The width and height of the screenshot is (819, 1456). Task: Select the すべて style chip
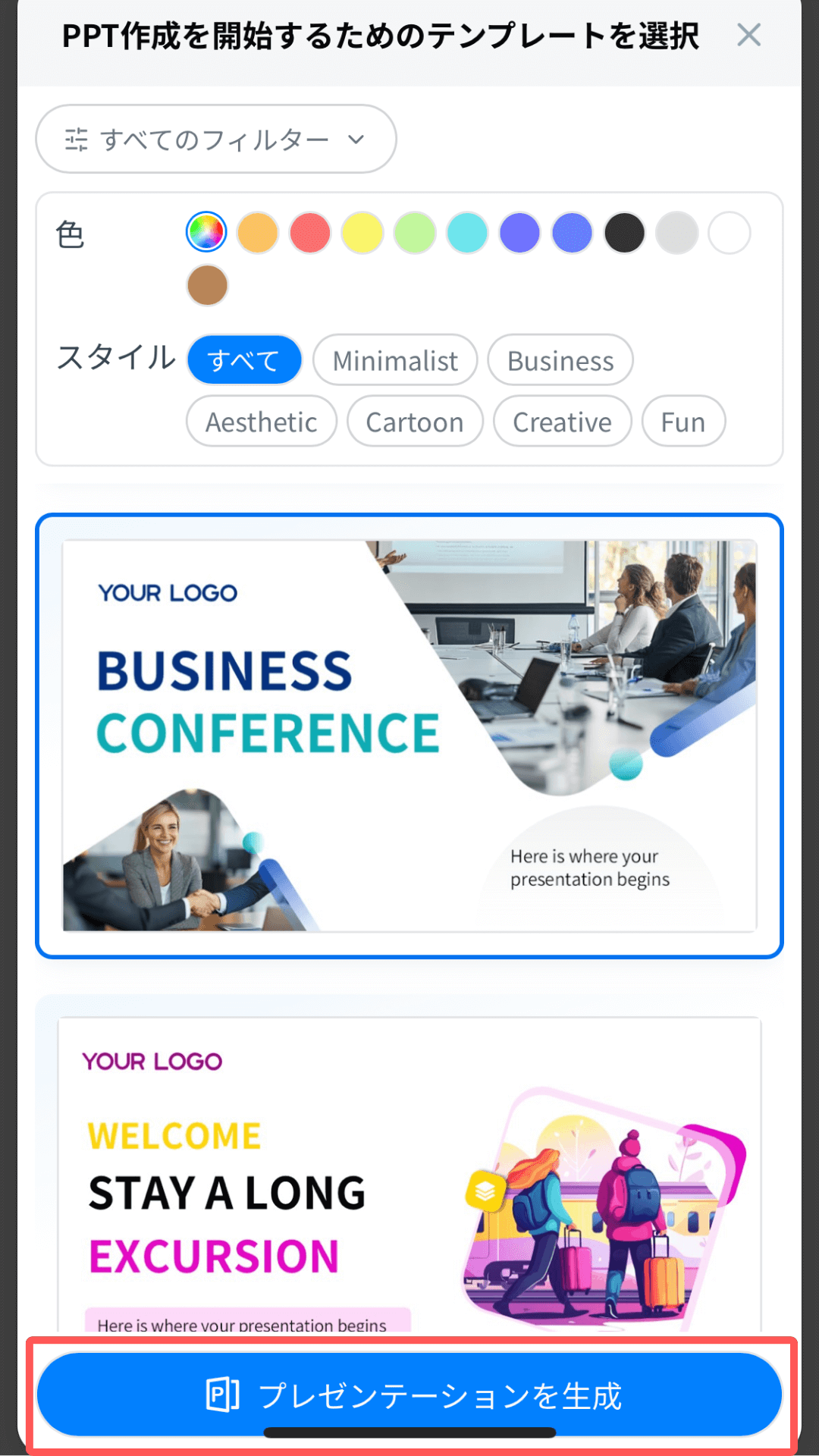click(x=244, y=360)
